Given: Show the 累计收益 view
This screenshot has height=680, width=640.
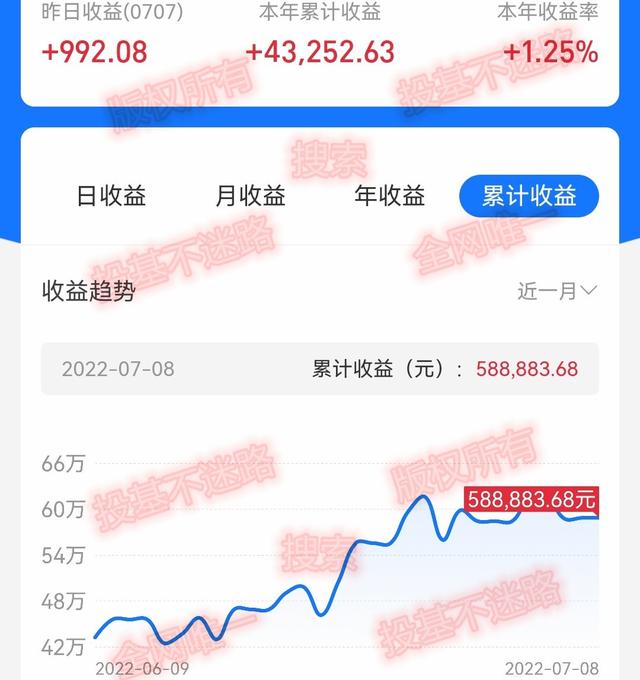Looking at the screenshot, I should click(529, 196).
